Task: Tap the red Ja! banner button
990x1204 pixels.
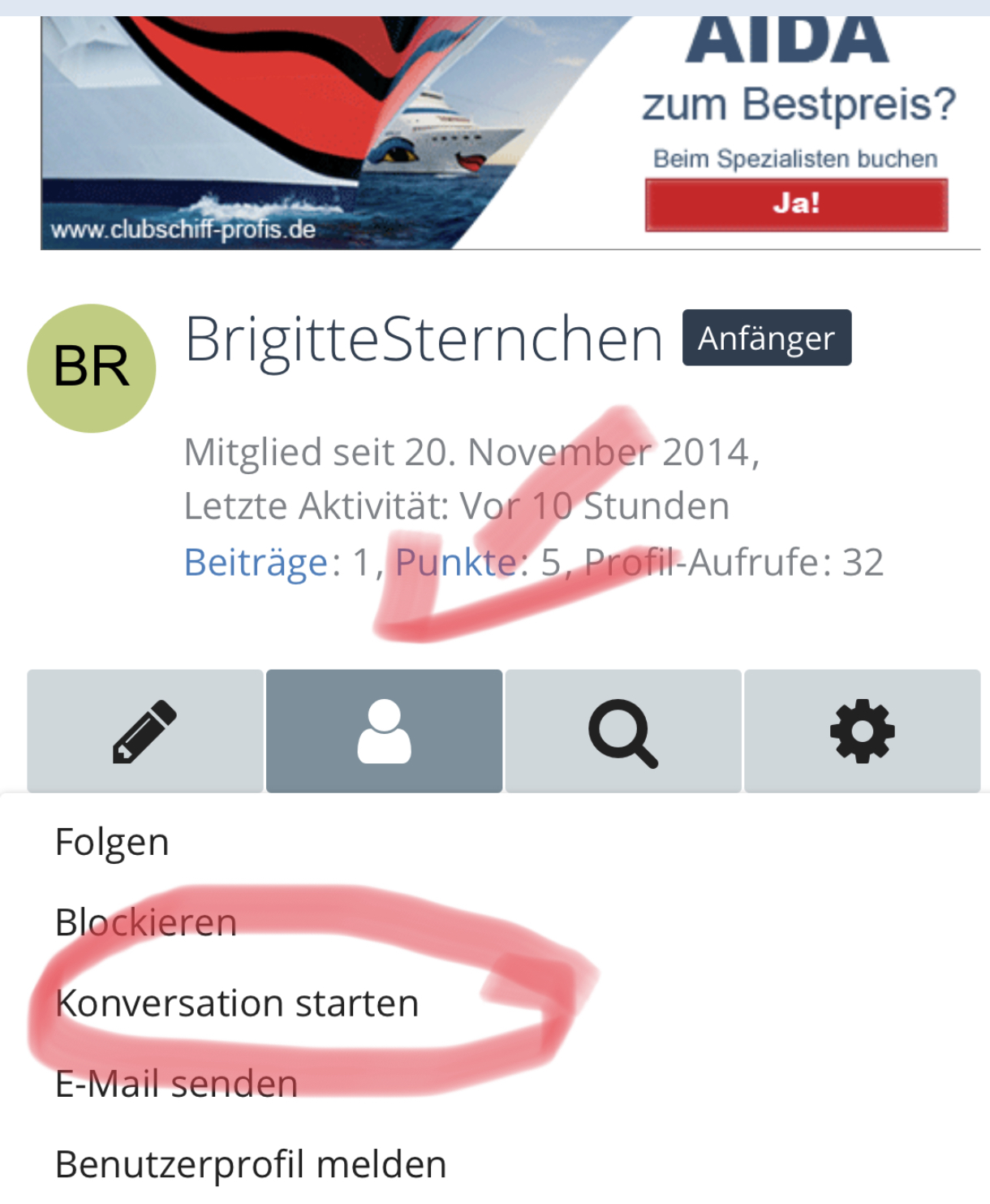Action: click(795, 204)
